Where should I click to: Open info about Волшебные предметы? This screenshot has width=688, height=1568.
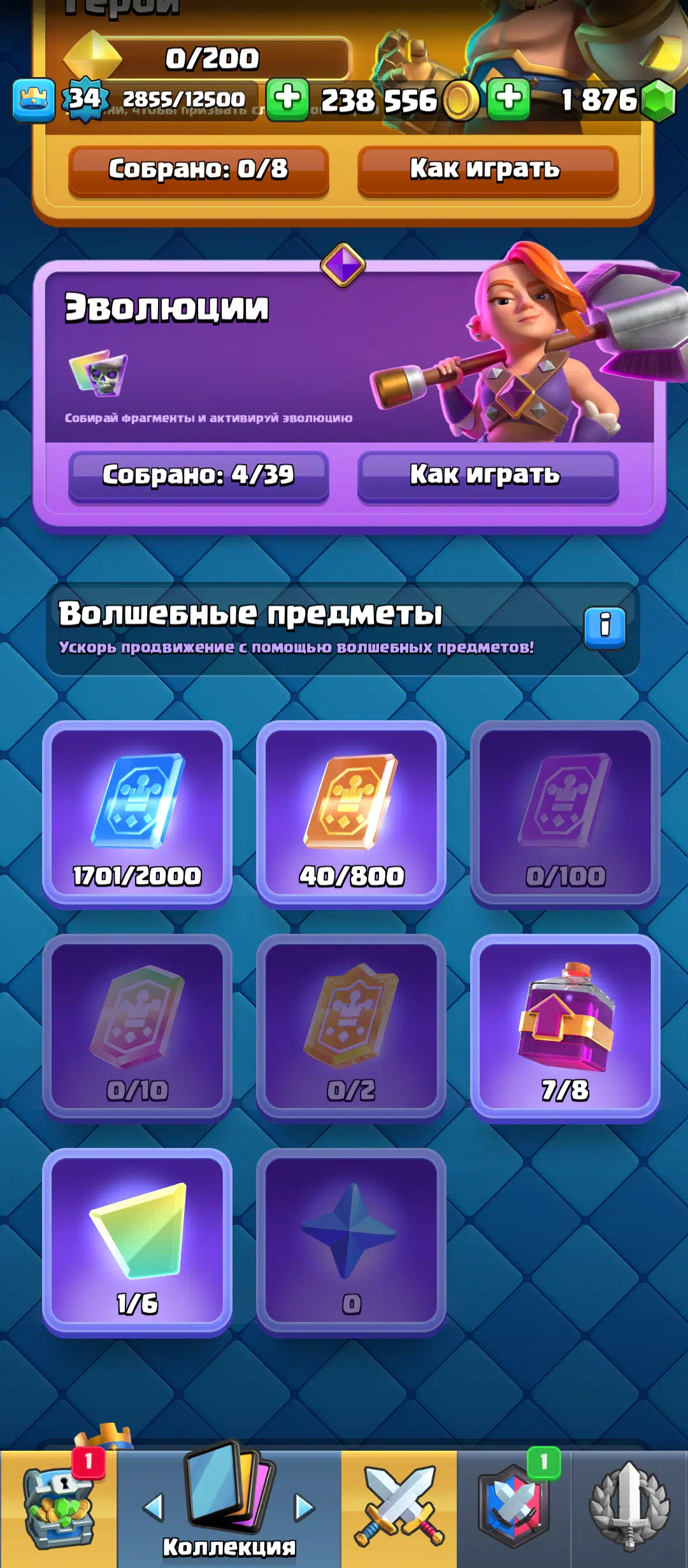pyautogui.click(x=605, y=627)
